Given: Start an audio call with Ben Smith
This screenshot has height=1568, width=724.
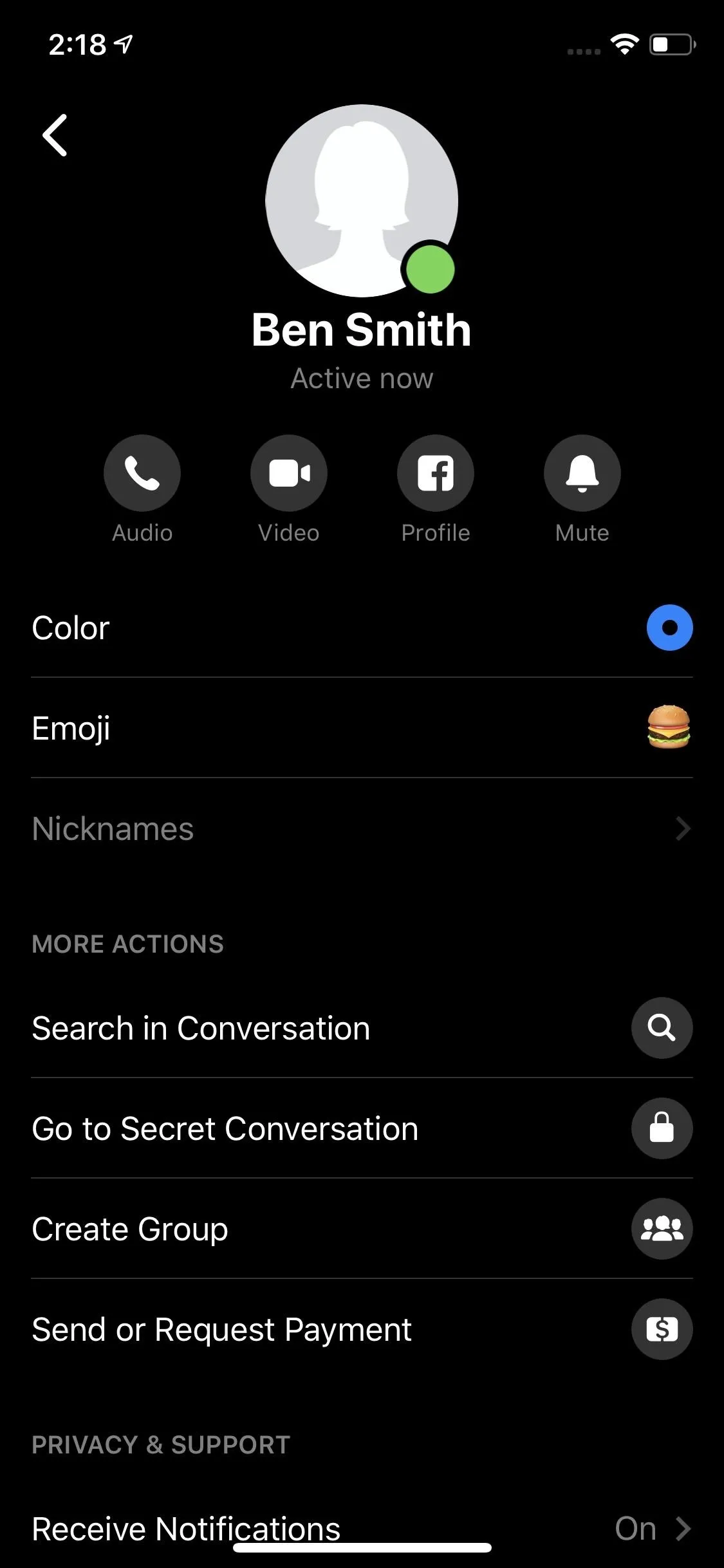Looking at the screenshot, I should pos(142,473).
